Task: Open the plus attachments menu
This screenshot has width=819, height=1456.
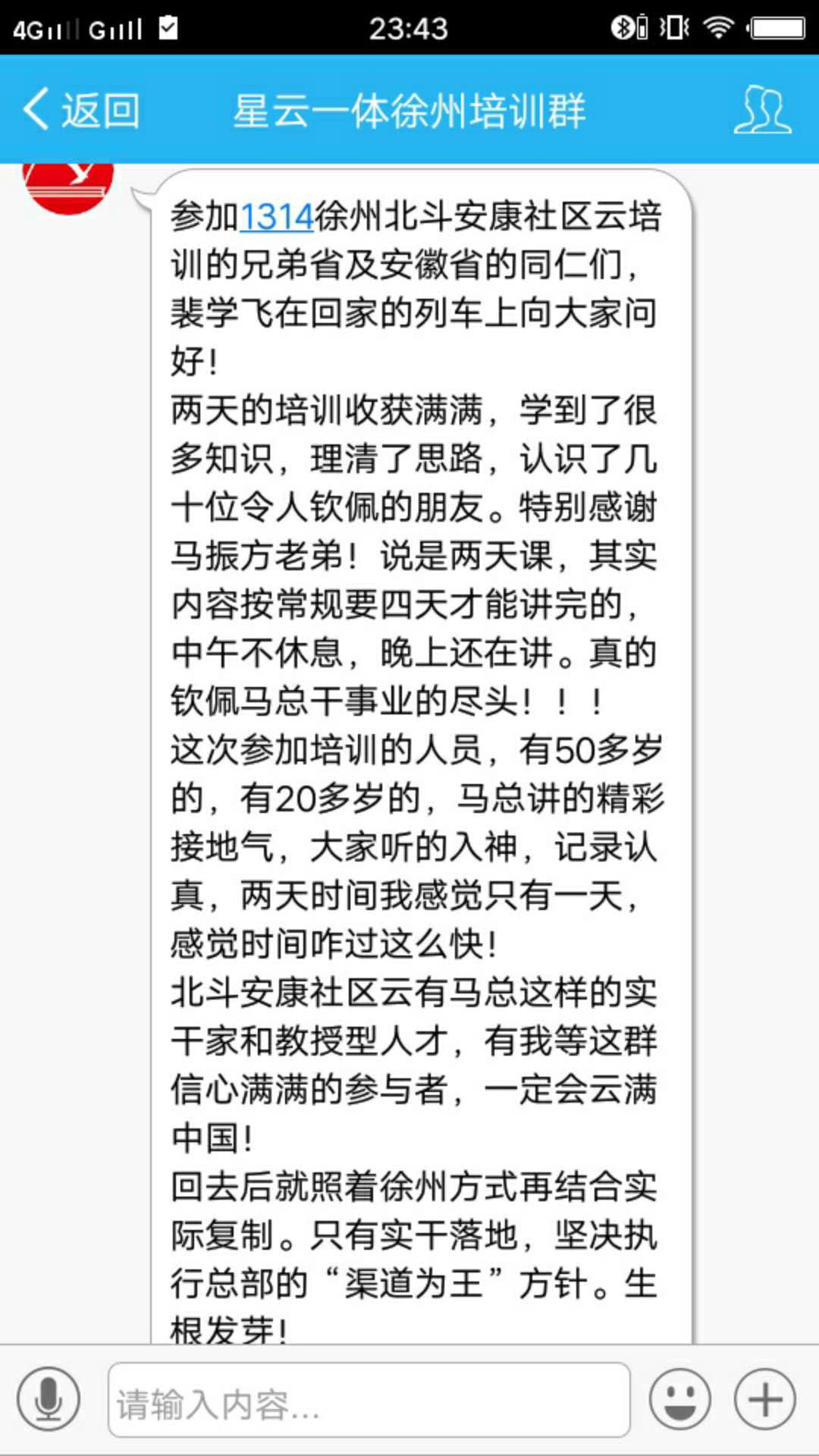Action: [764, 1399]
